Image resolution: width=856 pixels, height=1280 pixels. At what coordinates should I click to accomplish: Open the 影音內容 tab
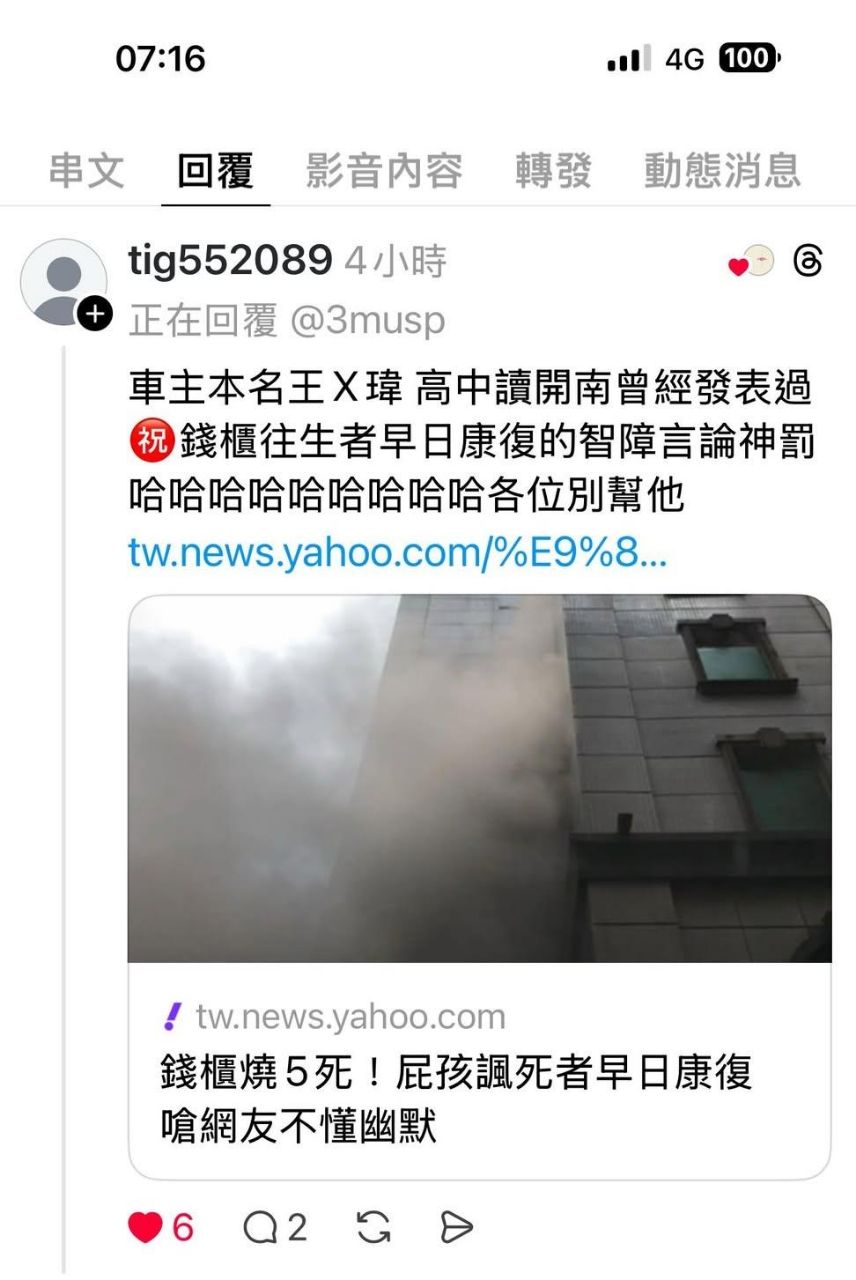(x=384, y=171)
